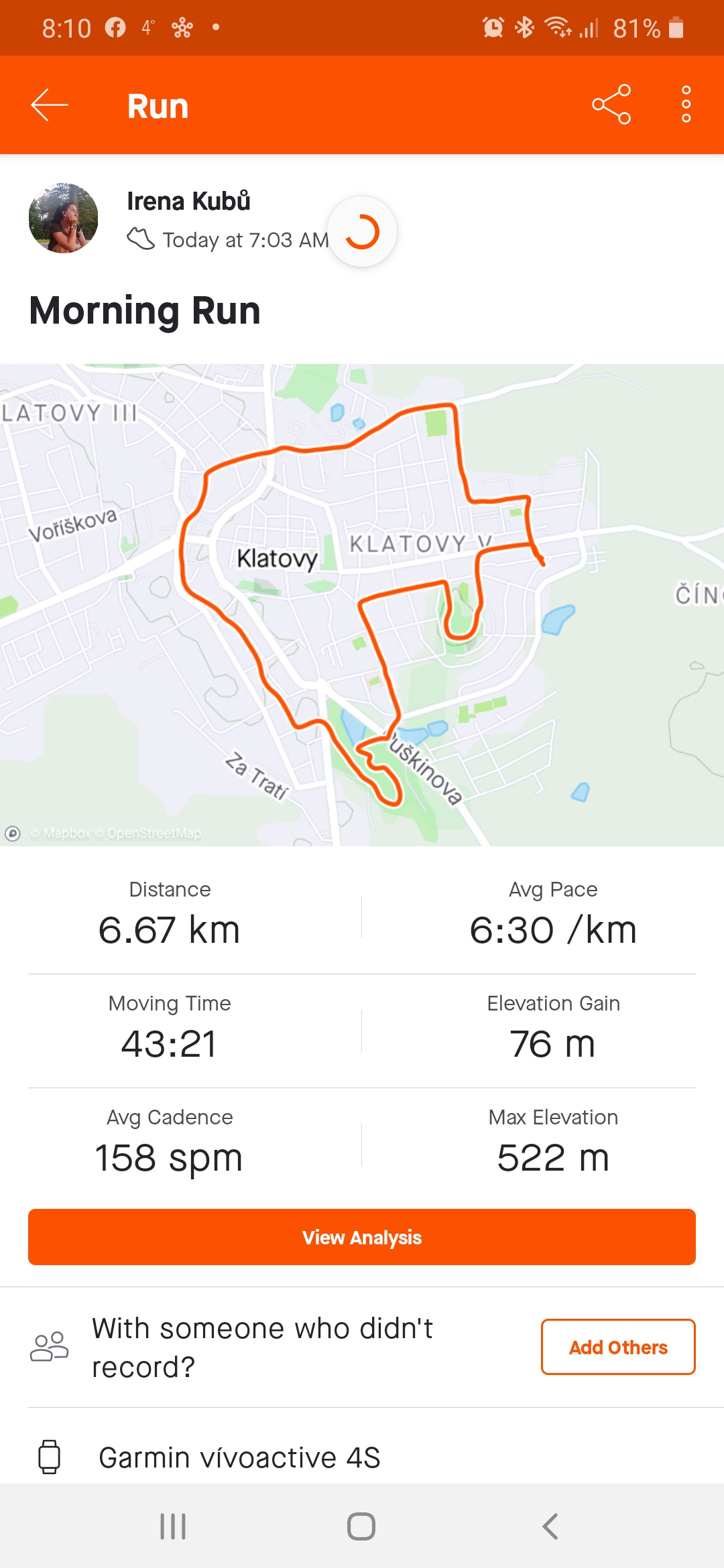Open the three-dot overflow menu

click(x=686, y=105)
